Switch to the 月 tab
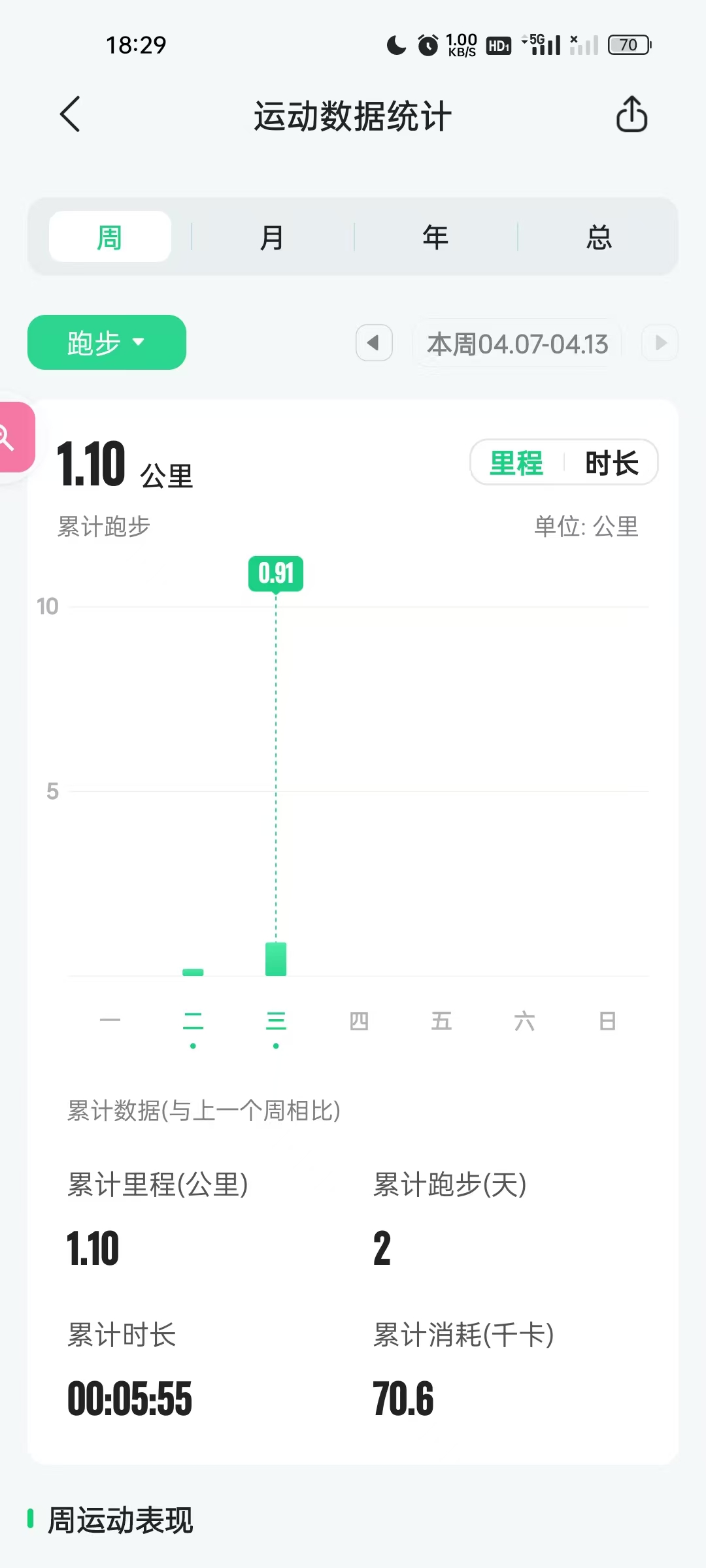Viewport: 706px width, 1568px height. coord(272,237)
